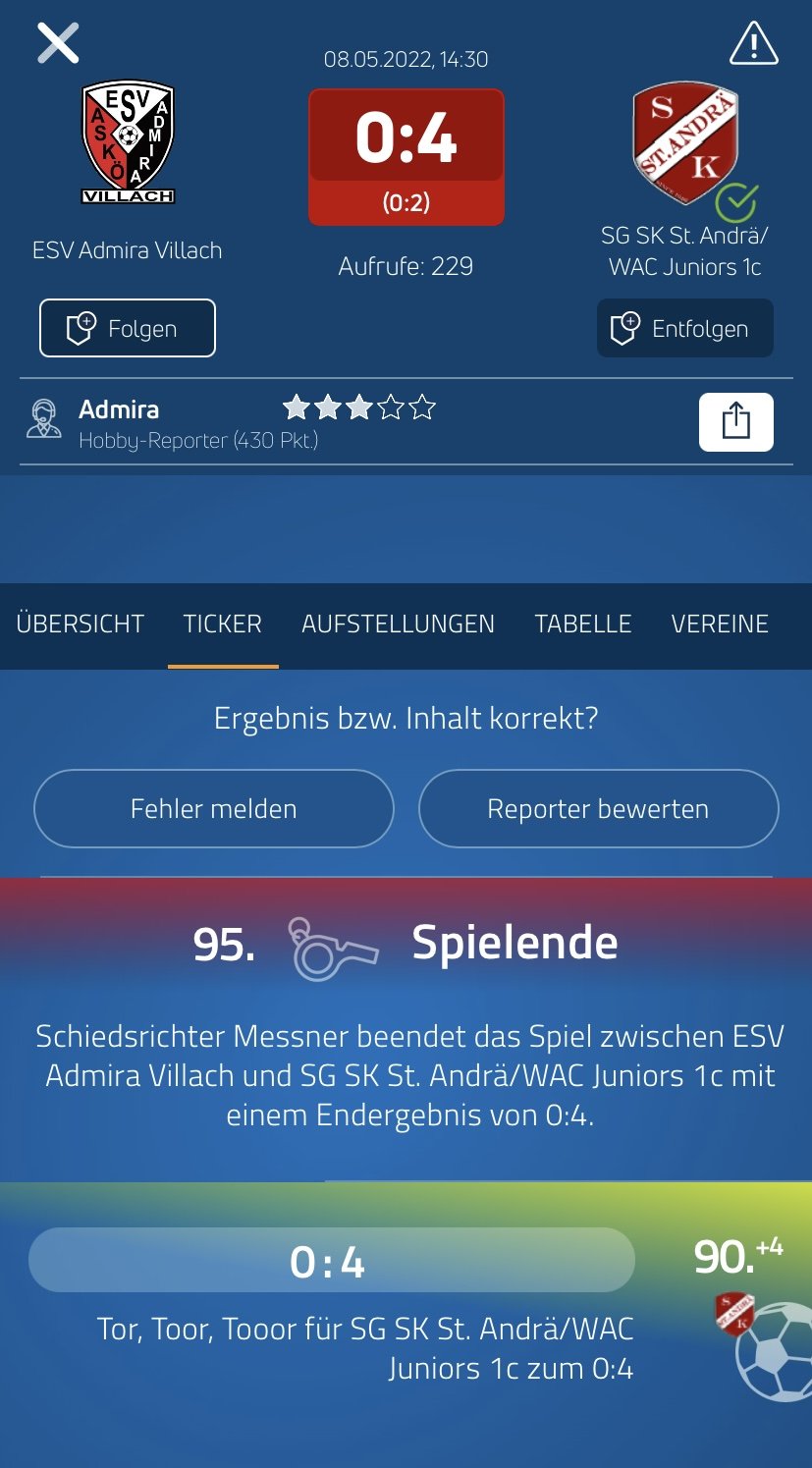Open the Aufstellungen tab
The image size is (812, 1468).
coord(398,625)
